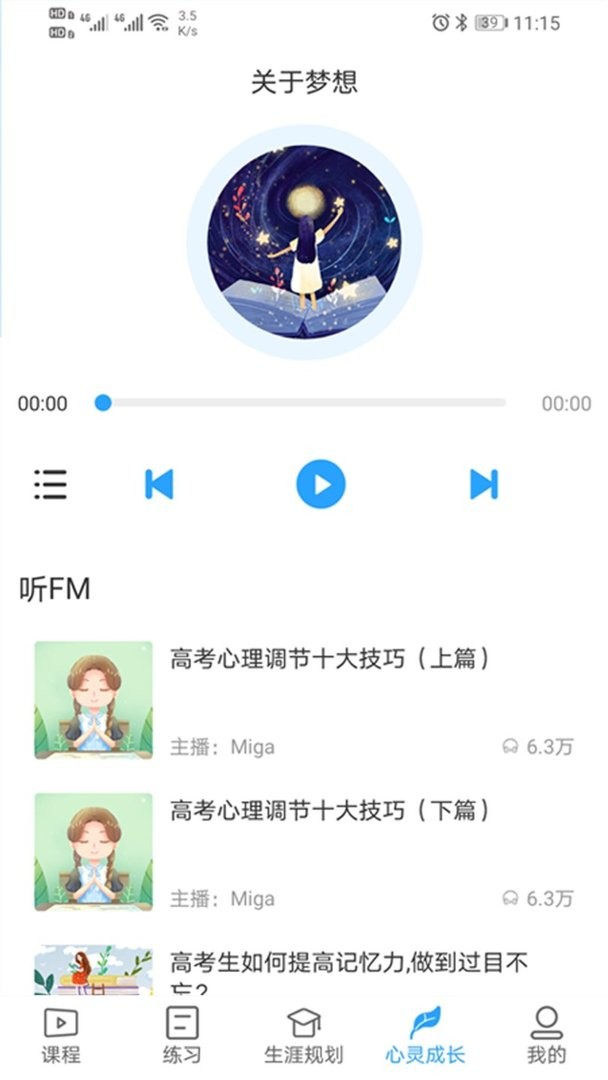
Task: Tap the audio progress bar
Action: tap(304, 403)
